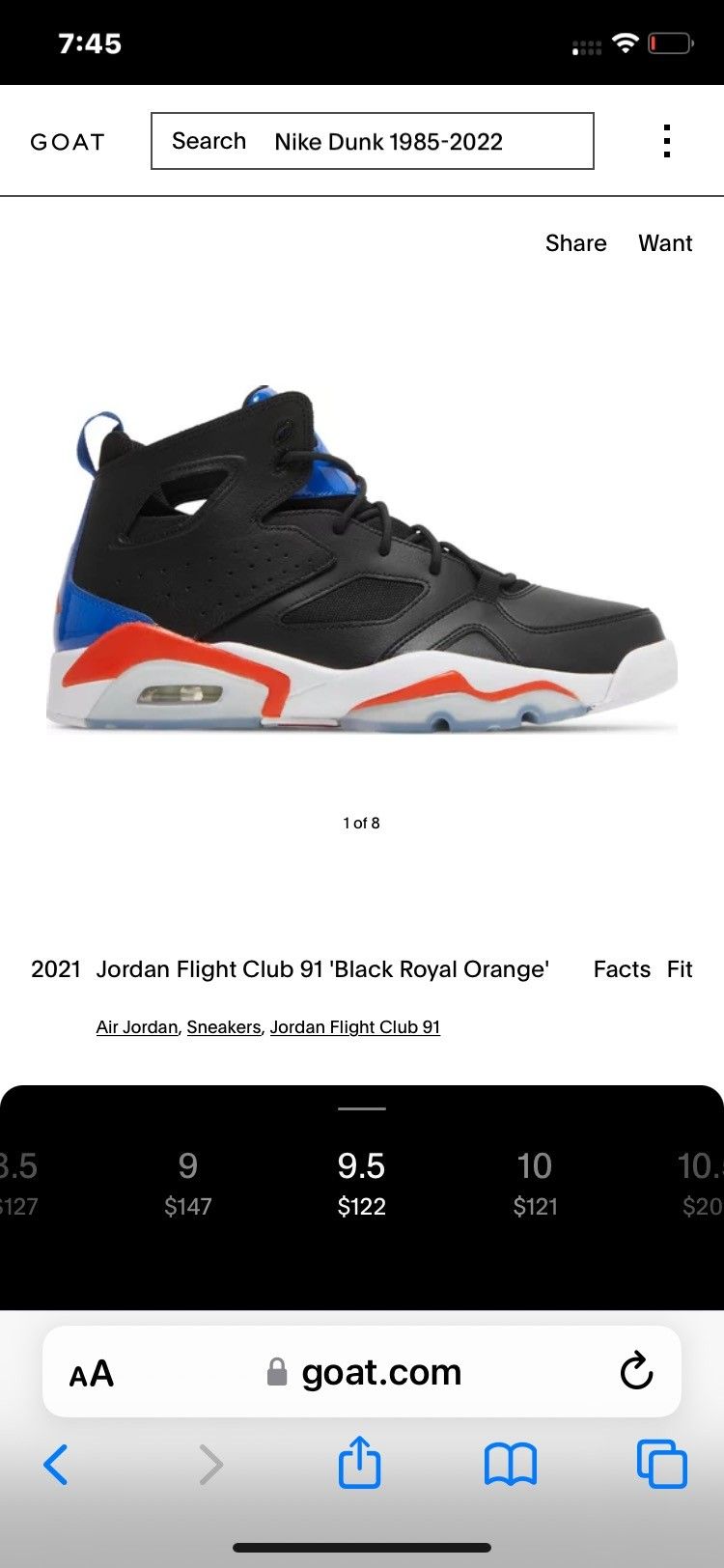The height and width of the screenshot is (1568, 724).
Task: Open the Jordan Flight Club 91 product image
Action: (x=362, y=560)
